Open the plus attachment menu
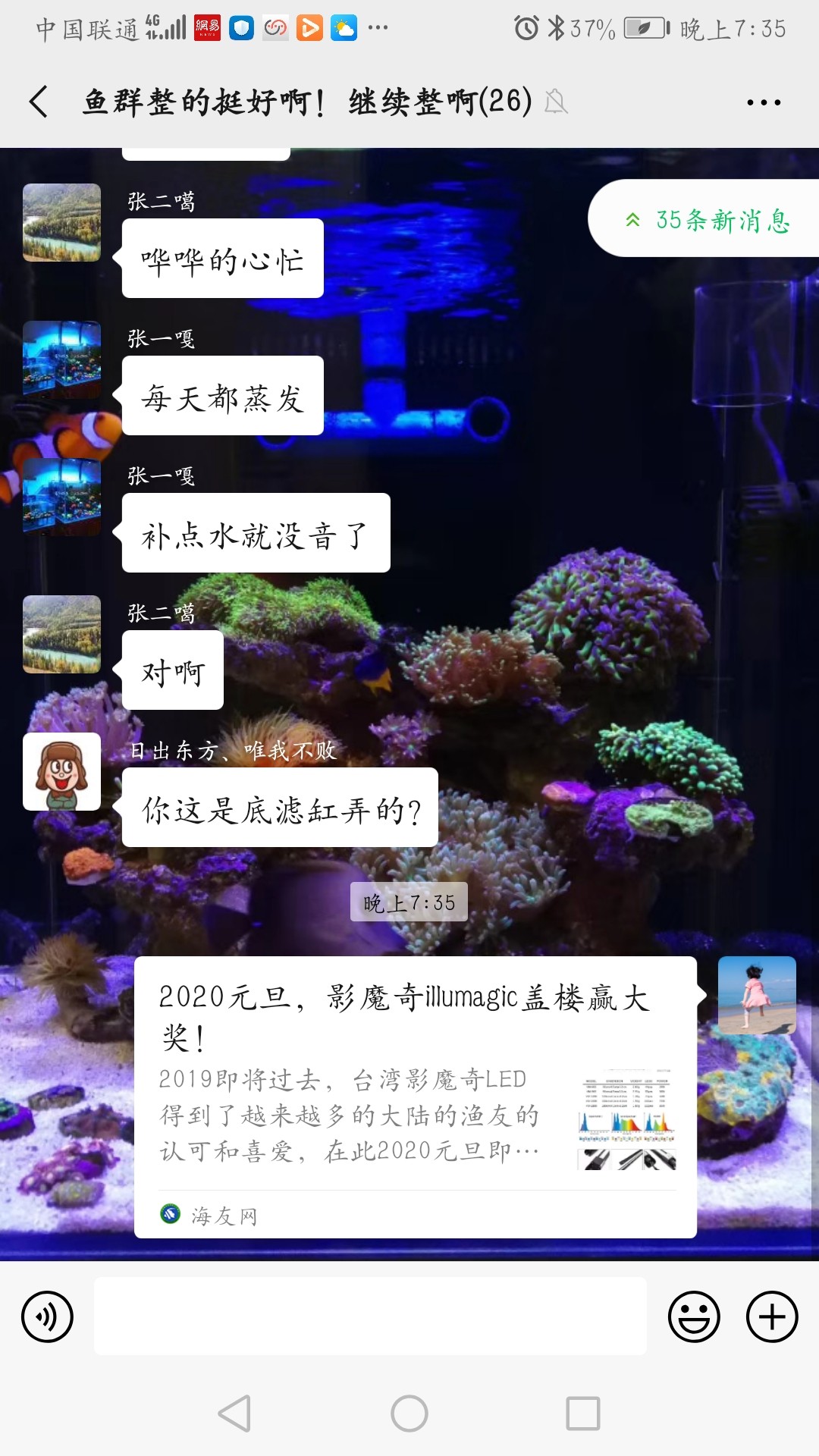The width and height of the screenshot is (819, 1456). tap(772, 1316)
